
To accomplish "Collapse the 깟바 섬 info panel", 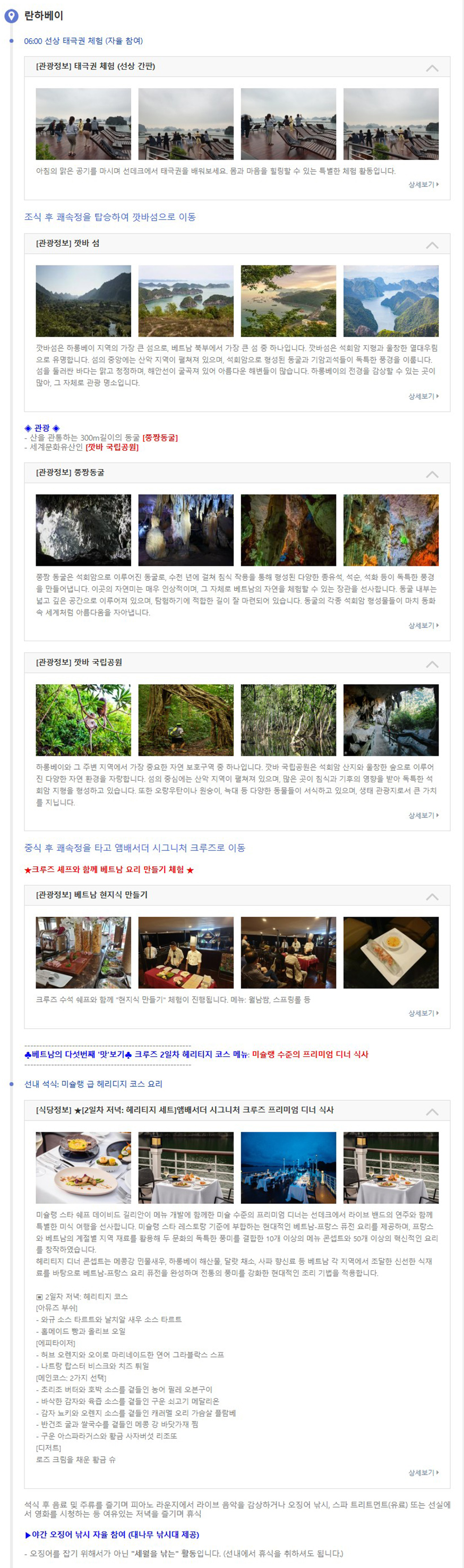I will point(432,245).
